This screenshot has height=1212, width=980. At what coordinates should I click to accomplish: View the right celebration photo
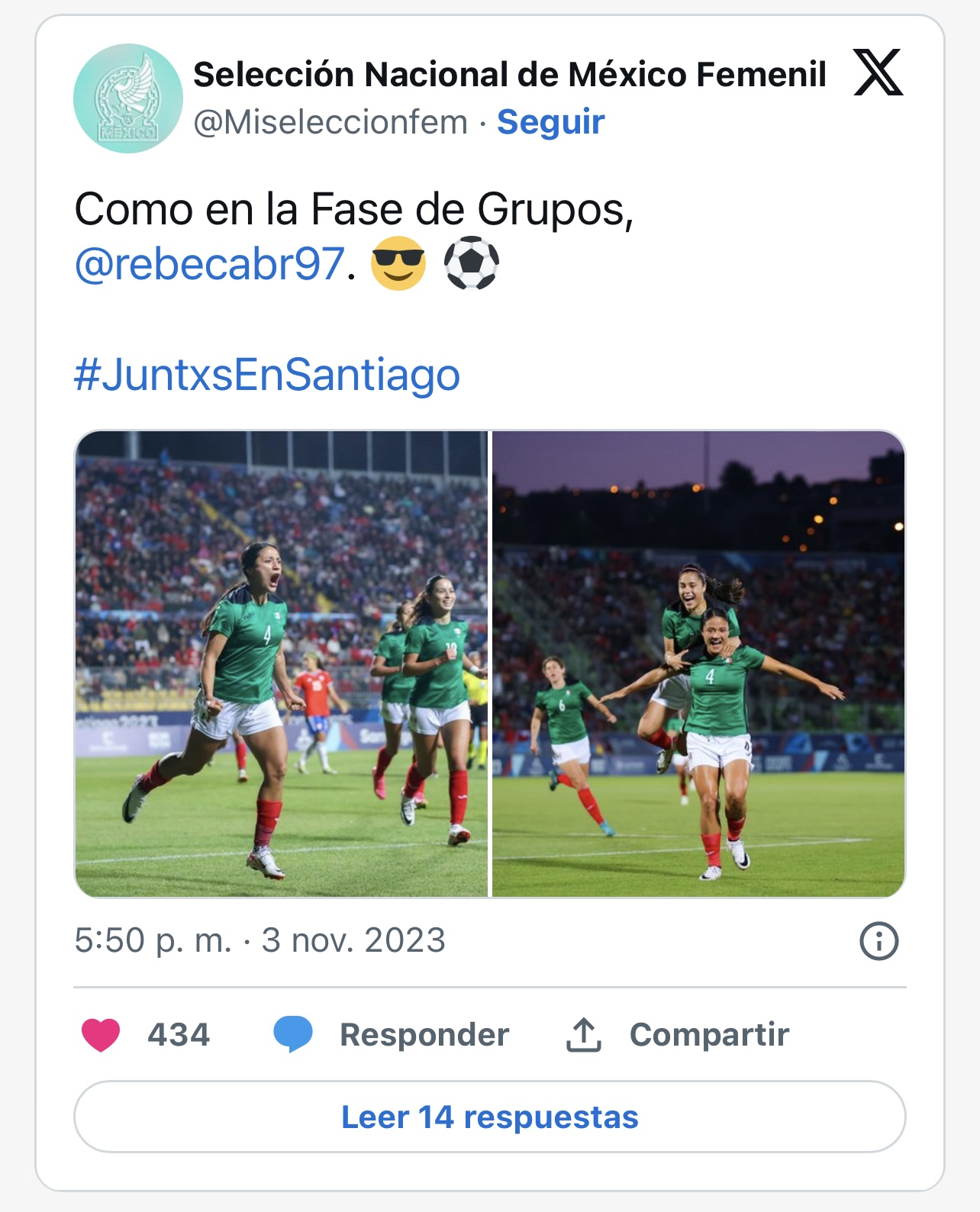pyautogui.click(x=698, y=663)
